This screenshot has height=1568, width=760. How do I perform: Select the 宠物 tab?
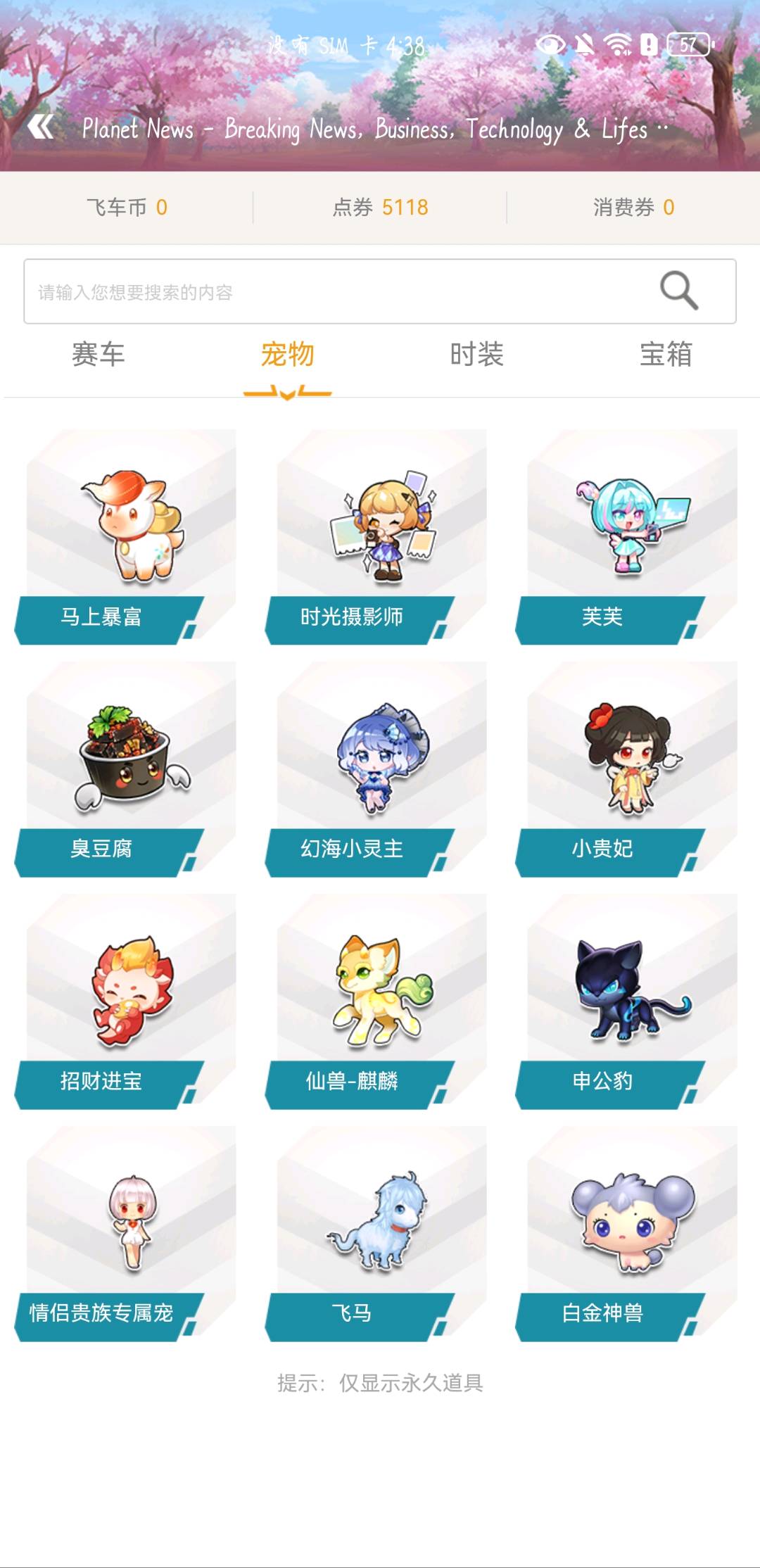coord(287,355)
